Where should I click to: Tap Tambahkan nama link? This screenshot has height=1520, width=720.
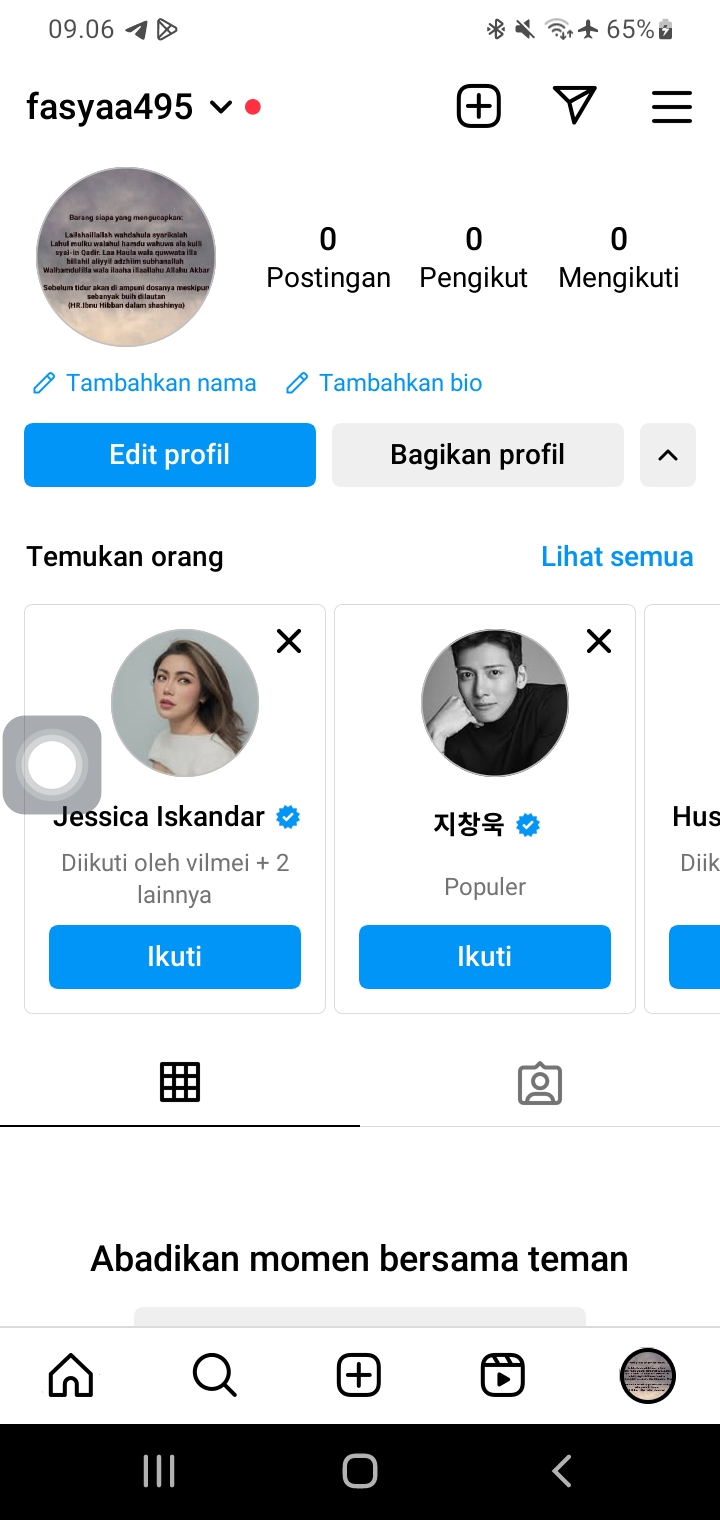point(145,383)
